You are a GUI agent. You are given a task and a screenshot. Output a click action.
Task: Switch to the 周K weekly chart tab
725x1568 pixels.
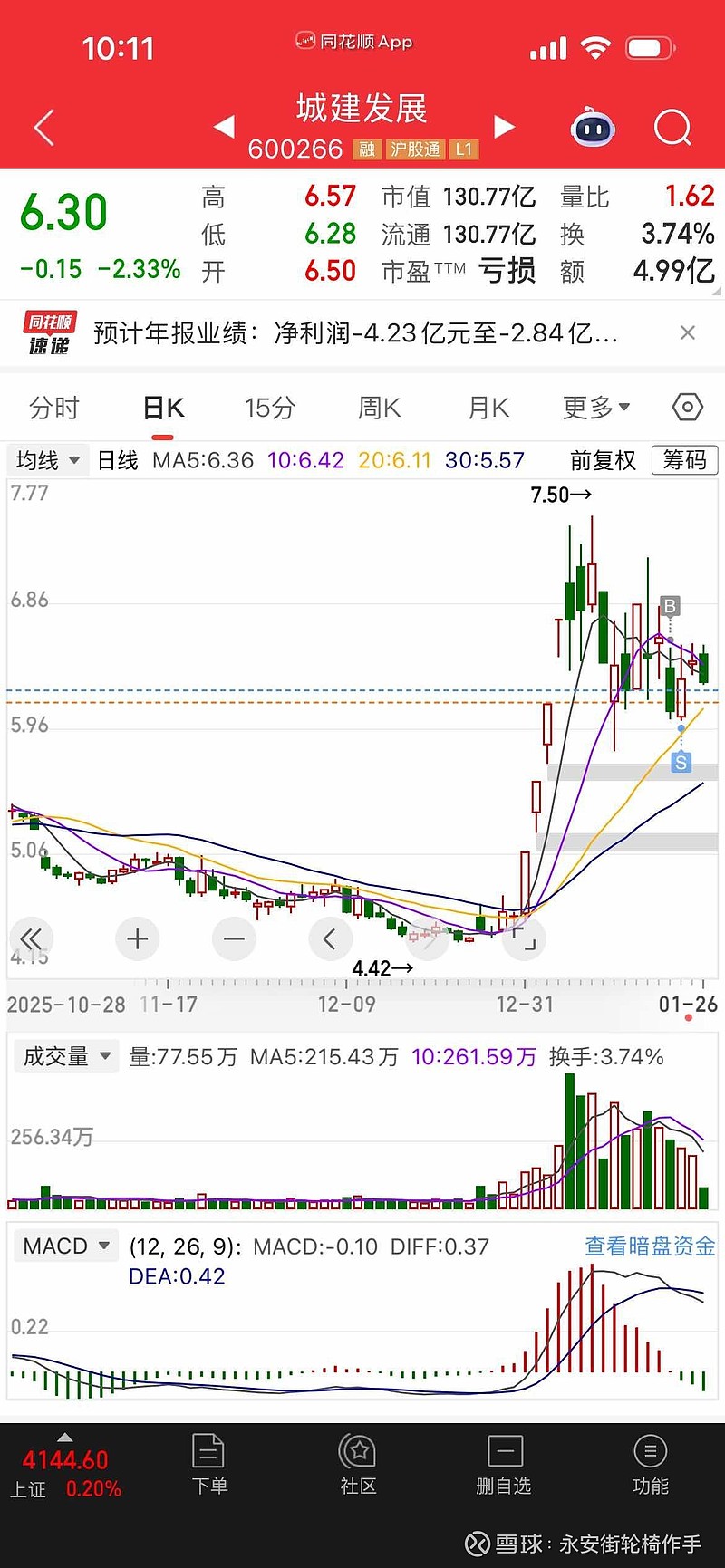click(x=378, y=408)
